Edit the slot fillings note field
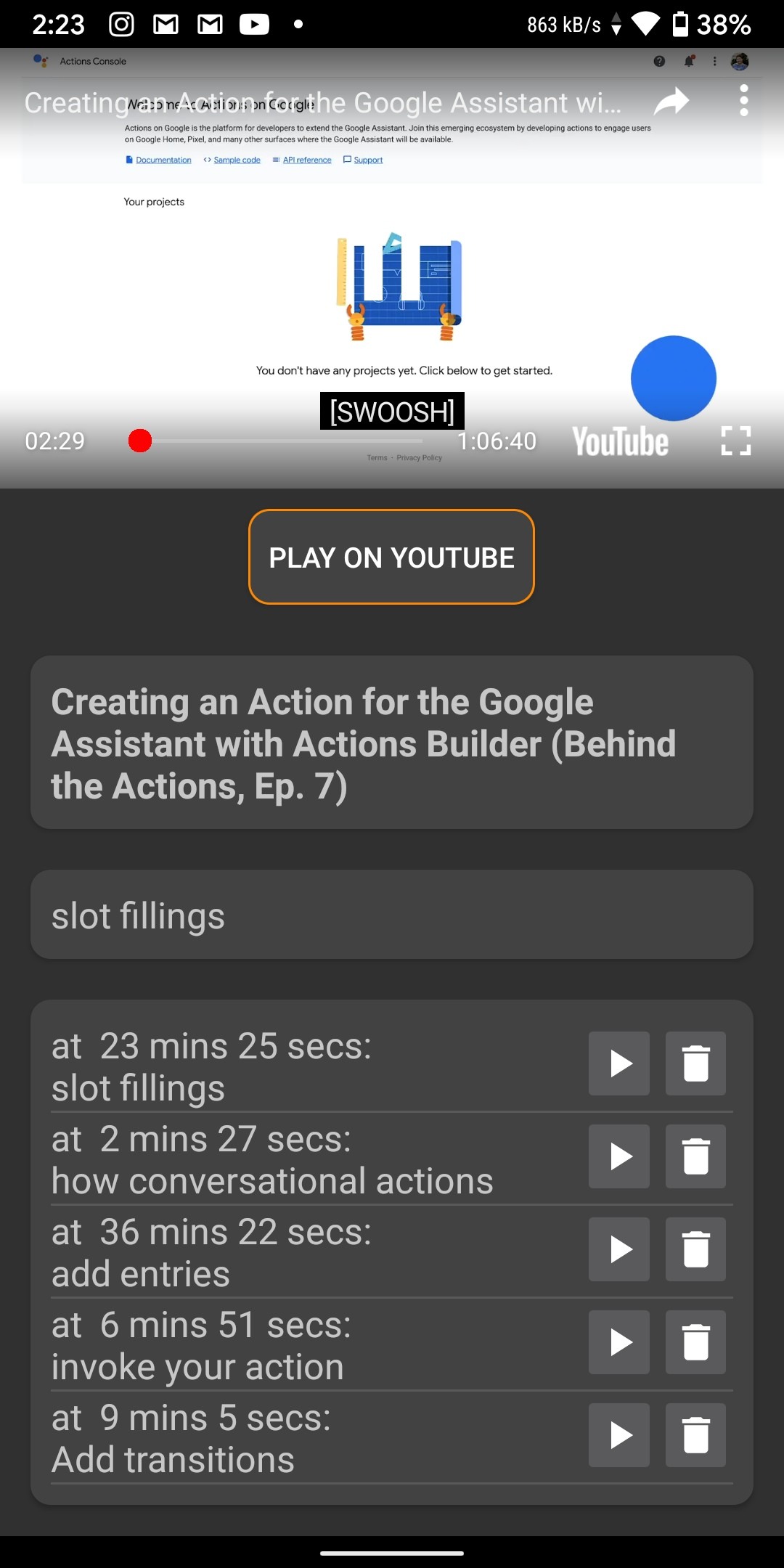This screenshot has width=784, height=1568. 391,915
